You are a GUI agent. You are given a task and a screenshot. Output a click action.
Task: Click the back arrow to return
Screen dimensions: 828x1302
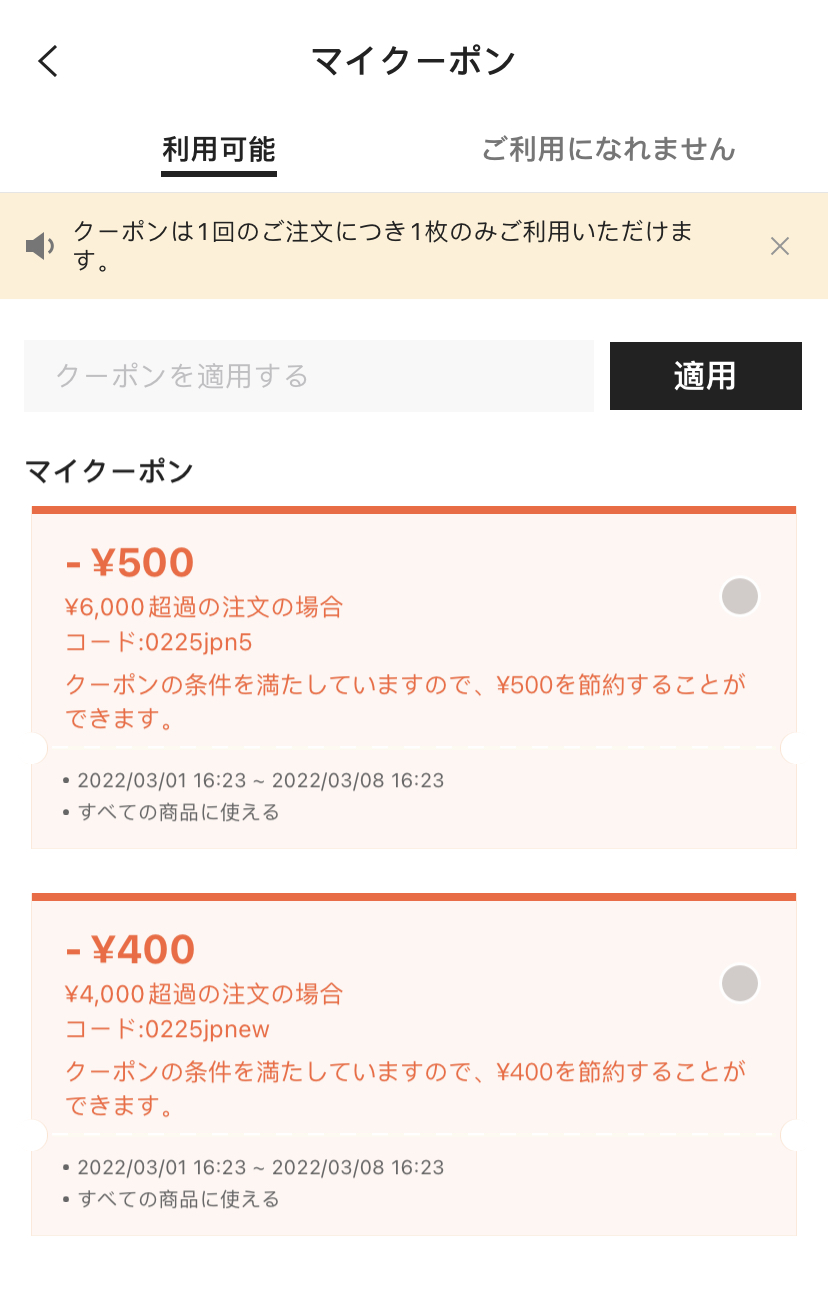[x=47, y=62]
